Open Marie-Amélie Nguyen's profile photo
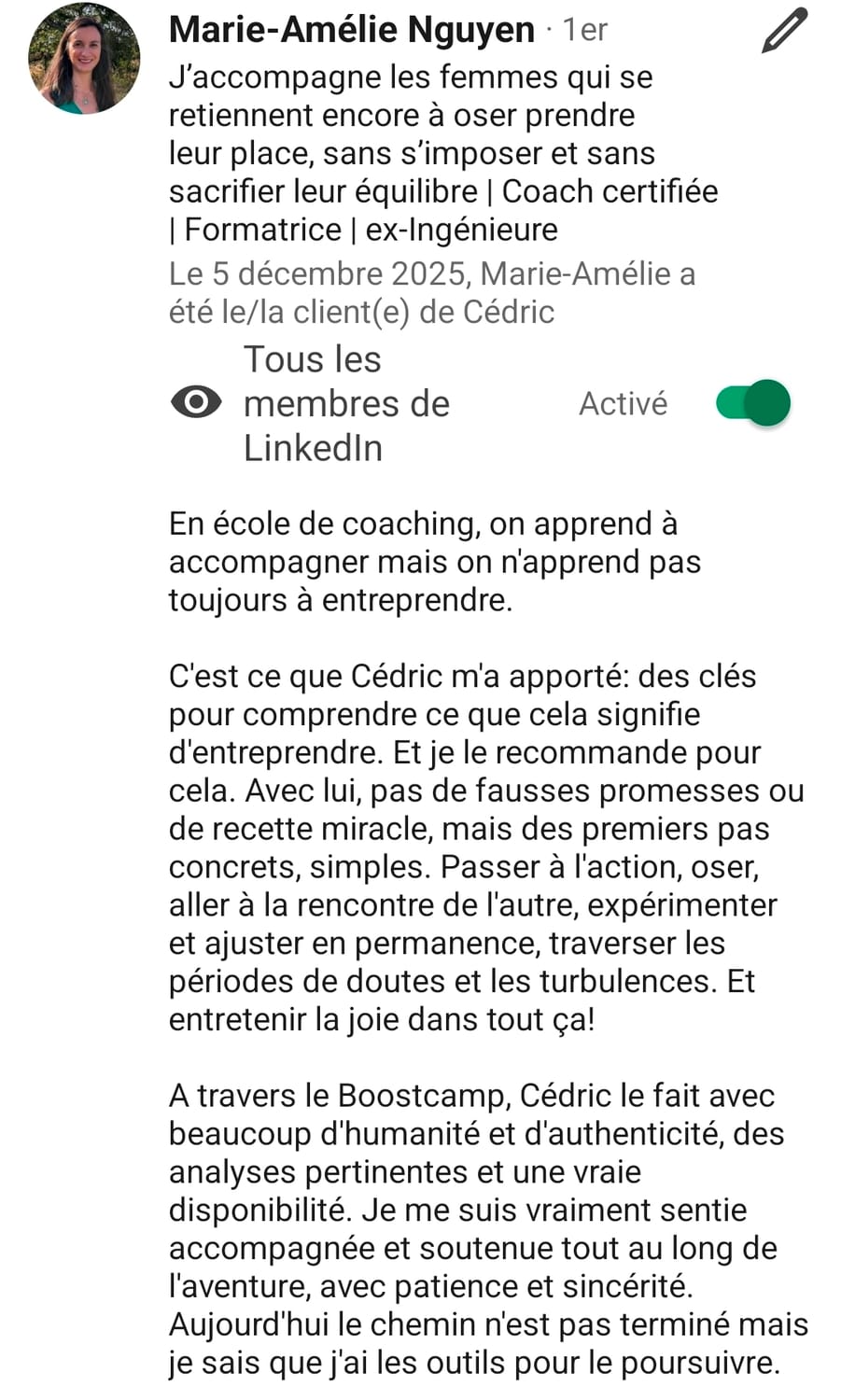 click(x=84, y=59)
